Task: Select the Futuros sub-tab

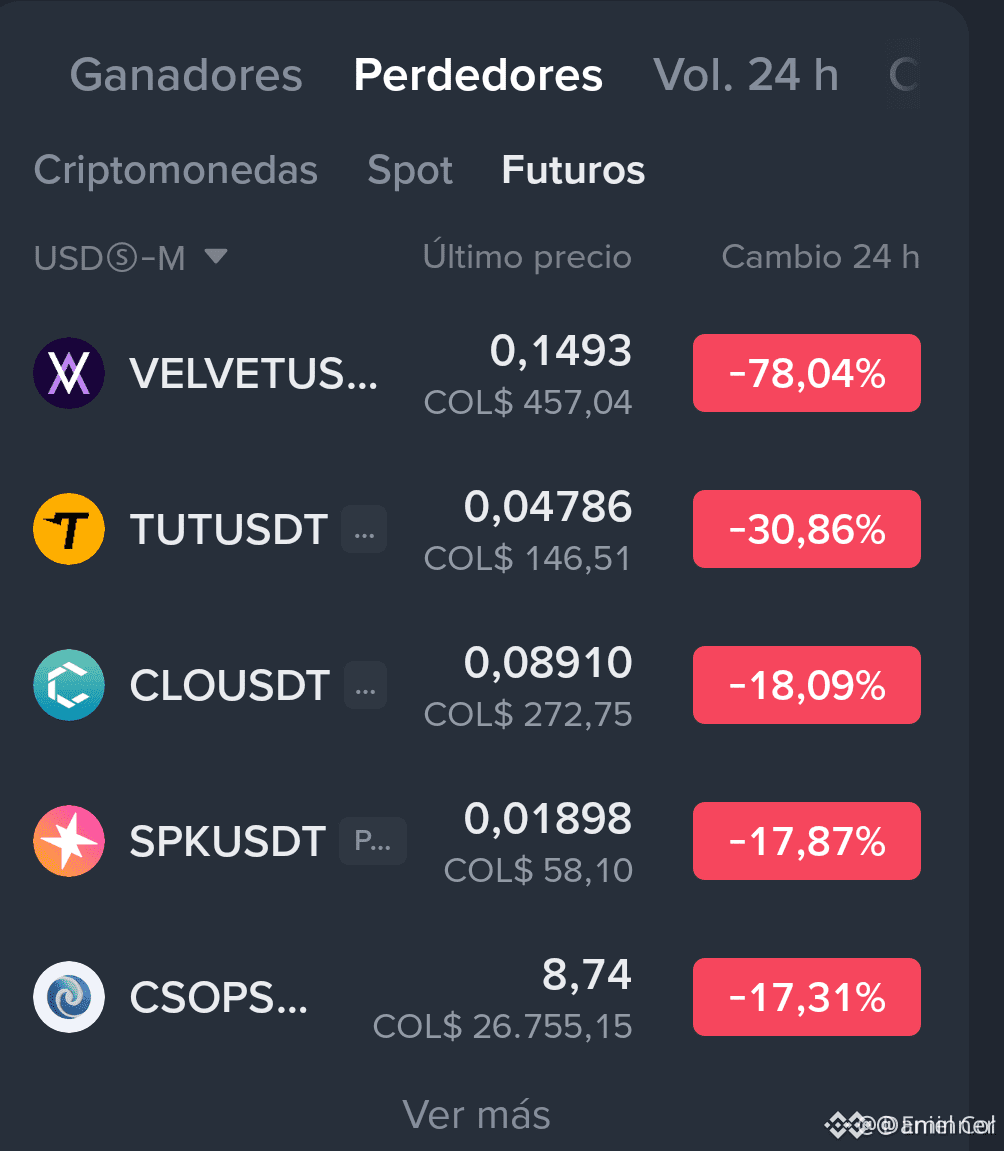Action: (x=573, y=170)
